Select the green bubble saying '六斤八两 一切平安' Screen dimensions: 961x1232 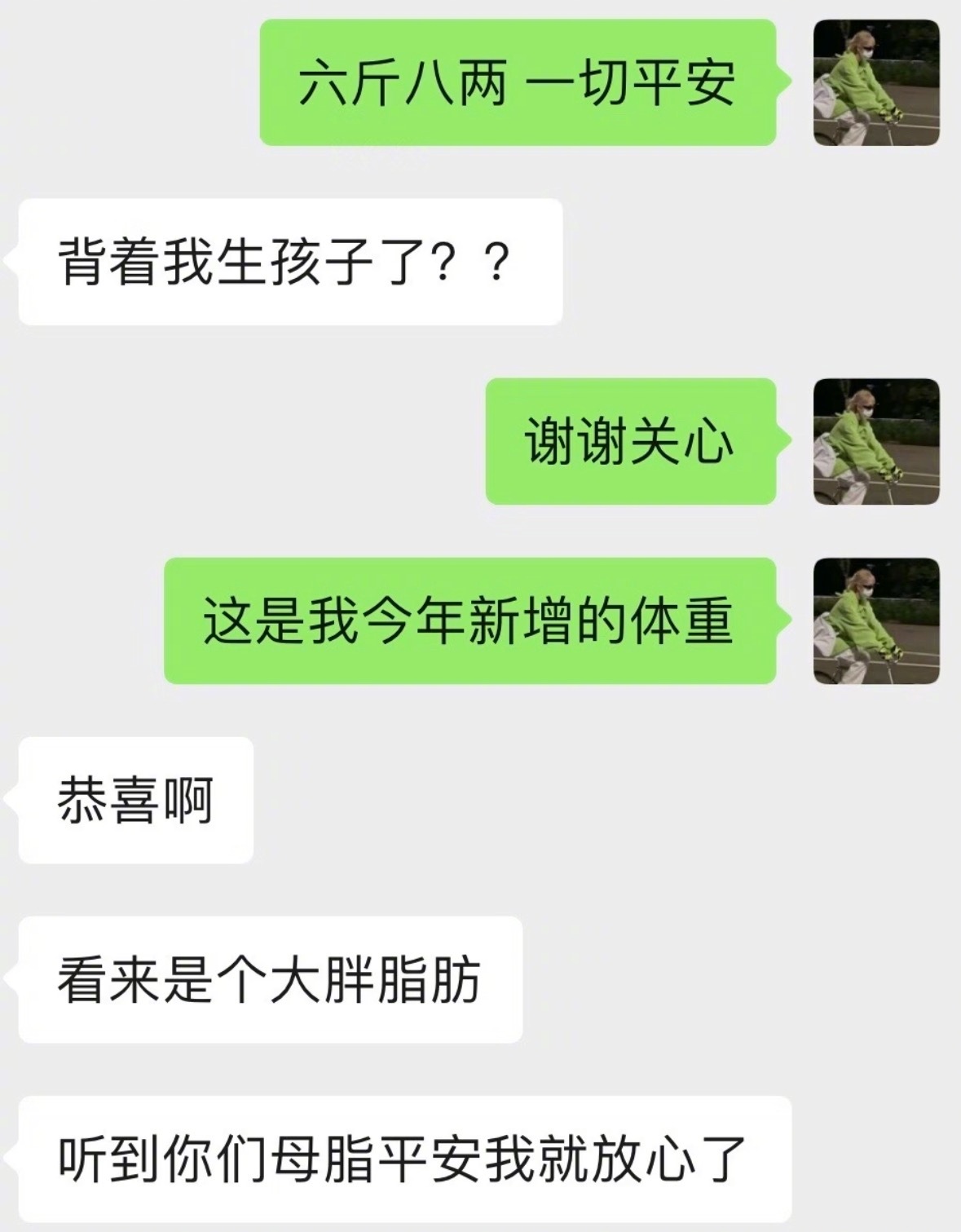click(522, 82)
